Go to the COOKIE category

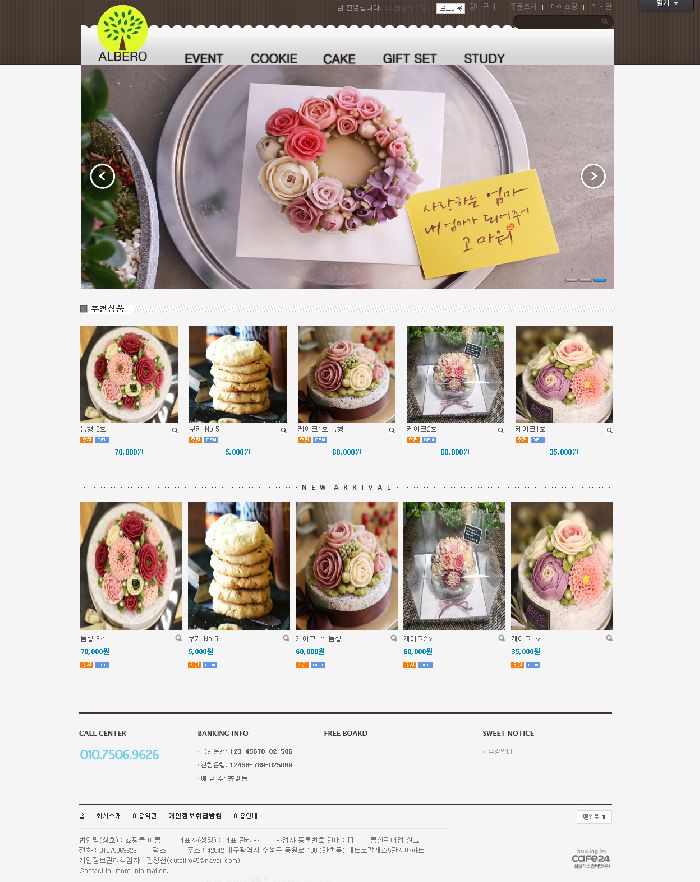click(x=273, y=58)
